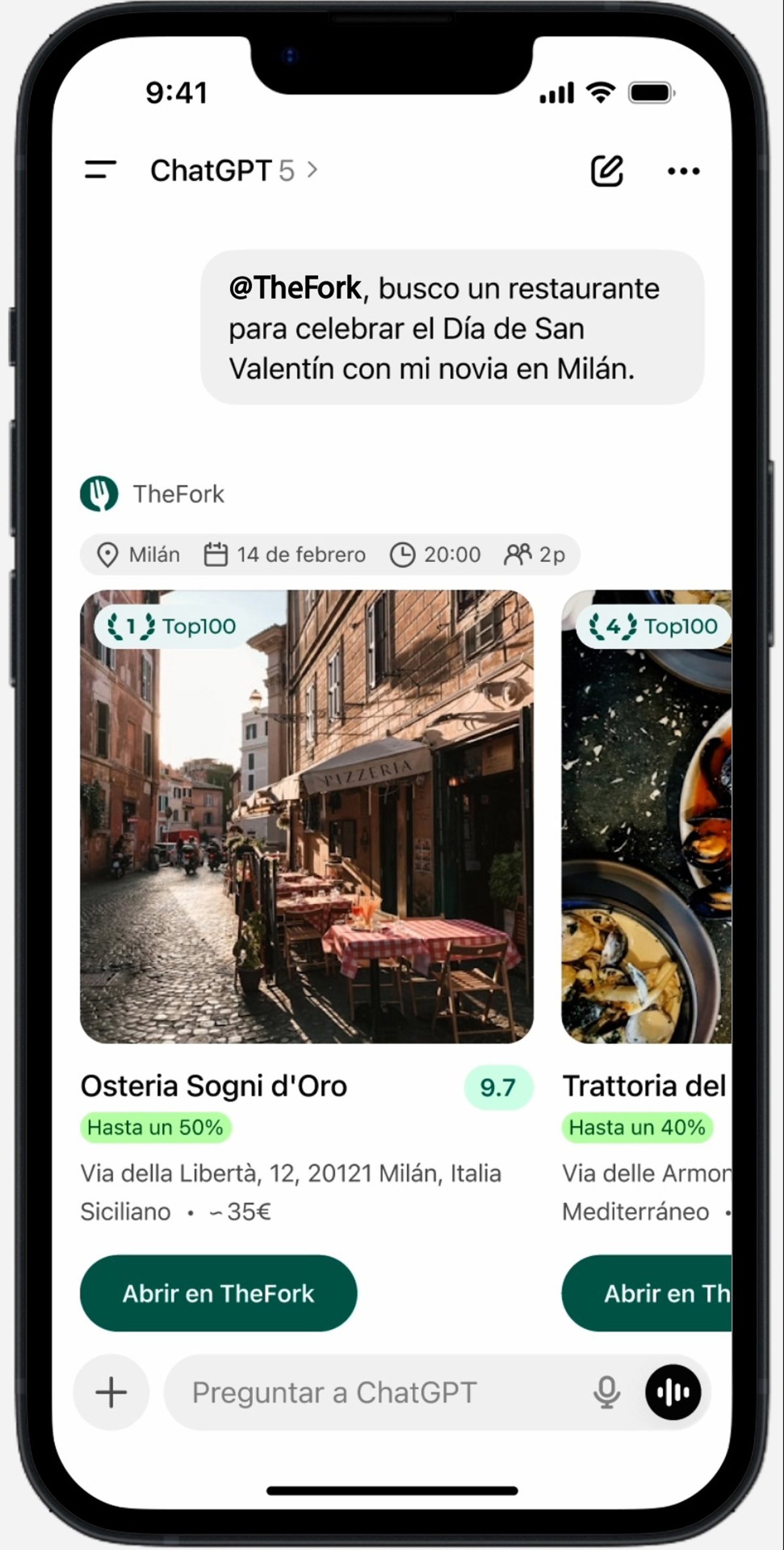View the Trattoria del restaurant card

point(647,816)
